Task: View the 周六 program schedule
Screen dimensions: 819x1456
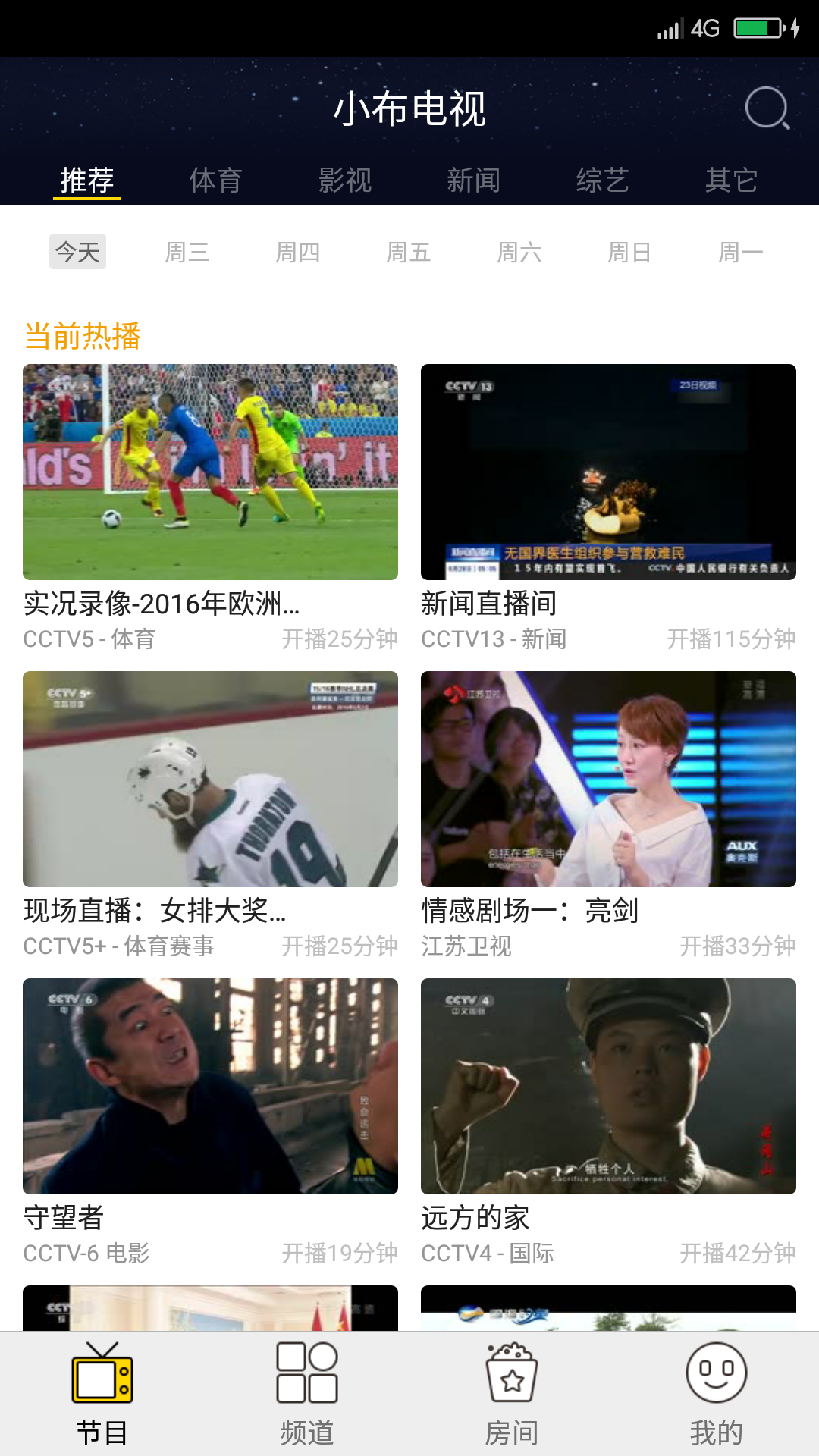Action: [519, 252]
